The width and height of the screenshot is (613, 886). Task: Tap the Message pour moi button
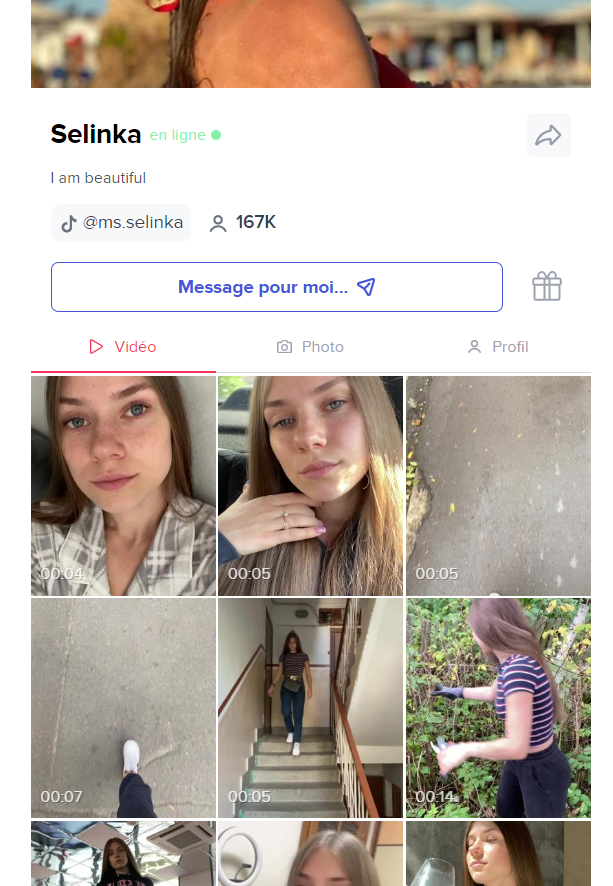[x=276, y=287]
